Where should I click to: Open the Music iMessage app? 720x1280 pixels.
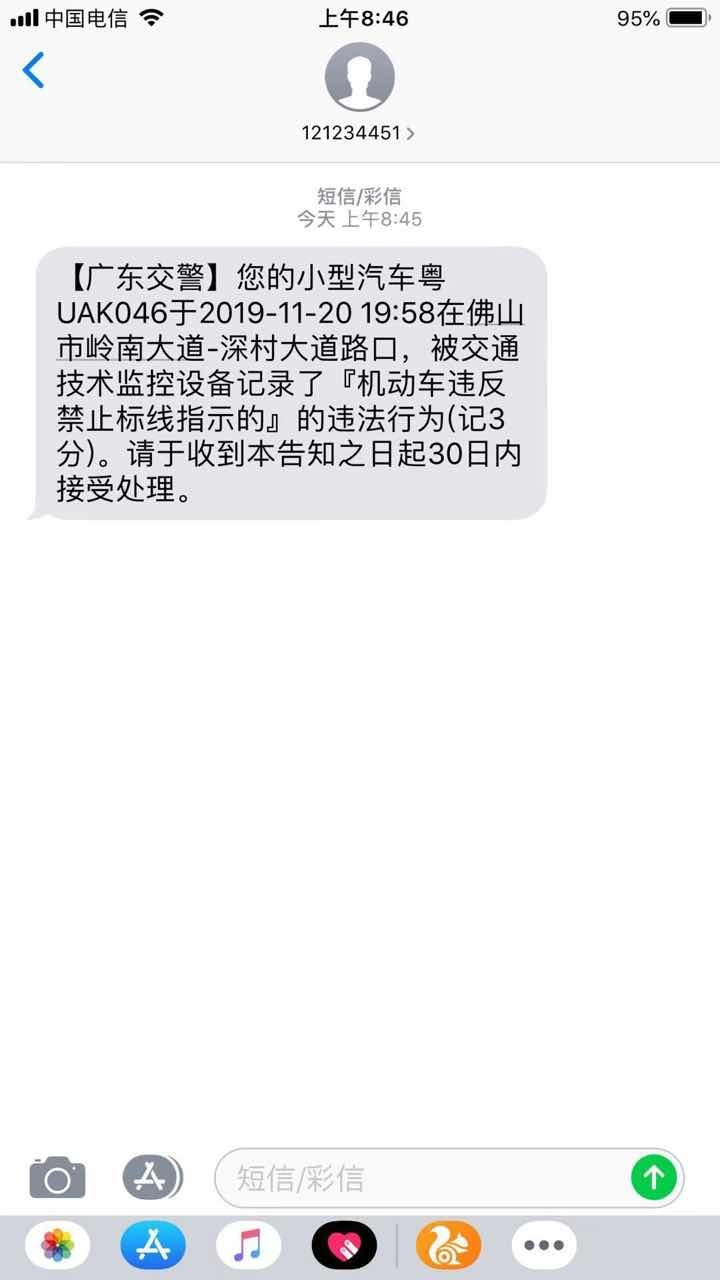click(248, 1246)
